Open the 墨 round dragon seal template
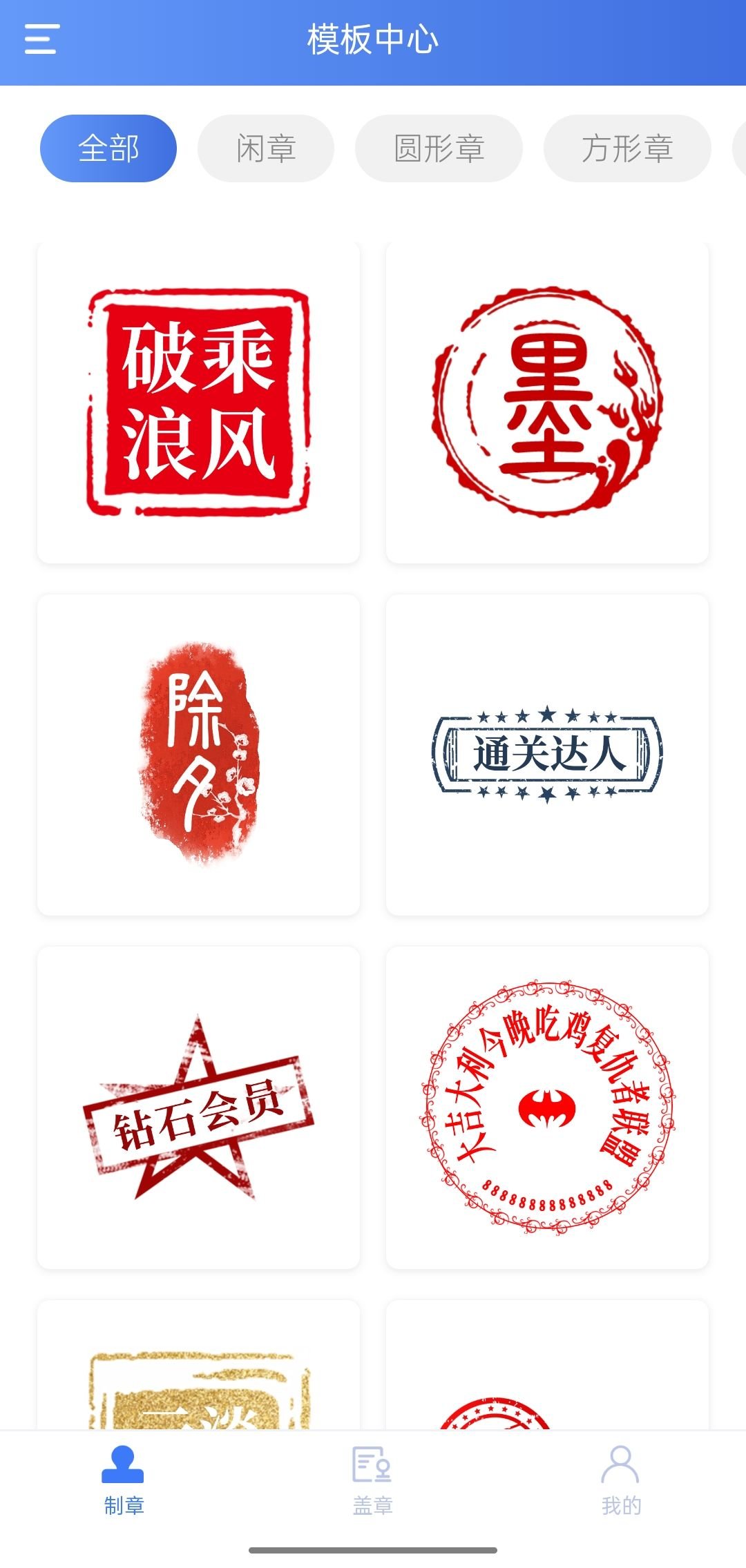 (547, 403)
